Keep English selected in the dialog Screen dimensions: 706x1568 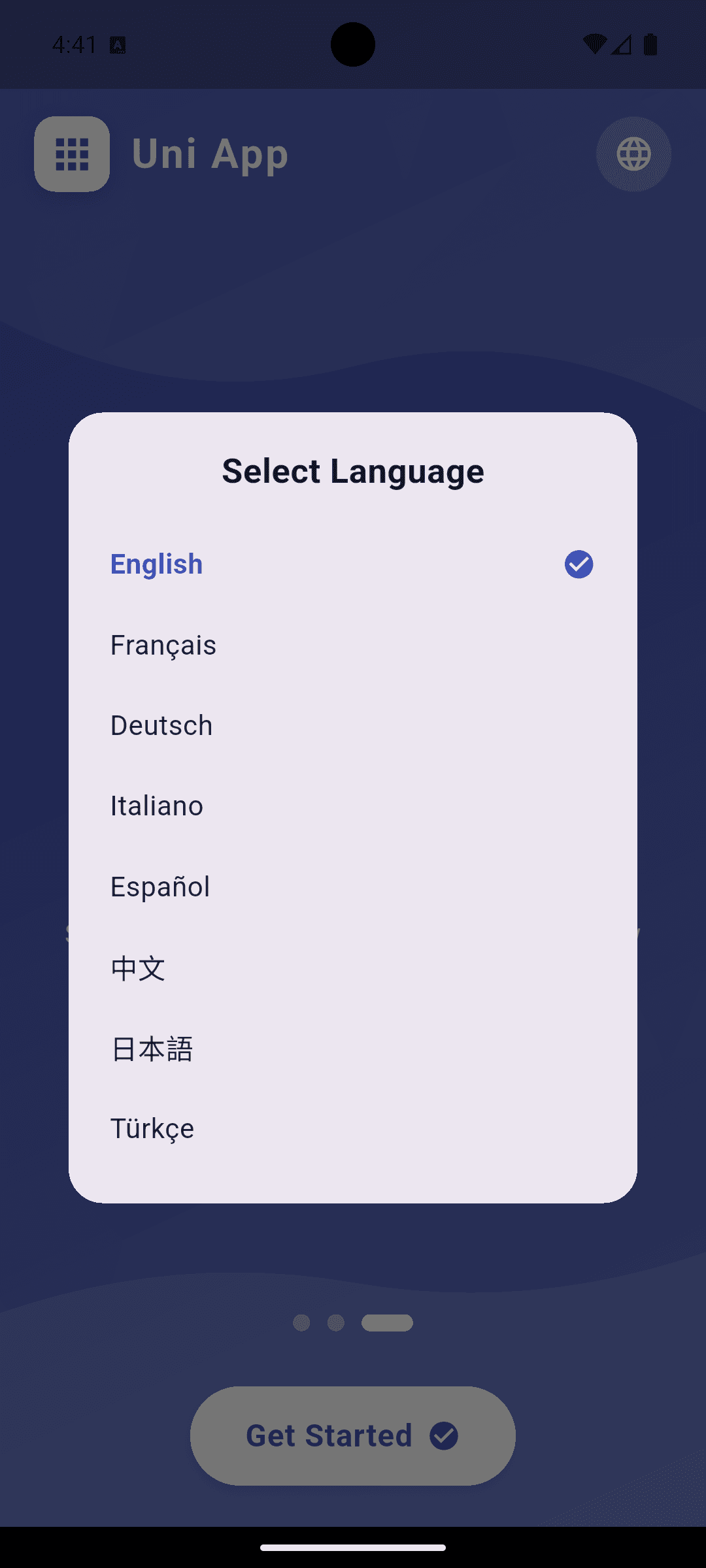point(156,564)
